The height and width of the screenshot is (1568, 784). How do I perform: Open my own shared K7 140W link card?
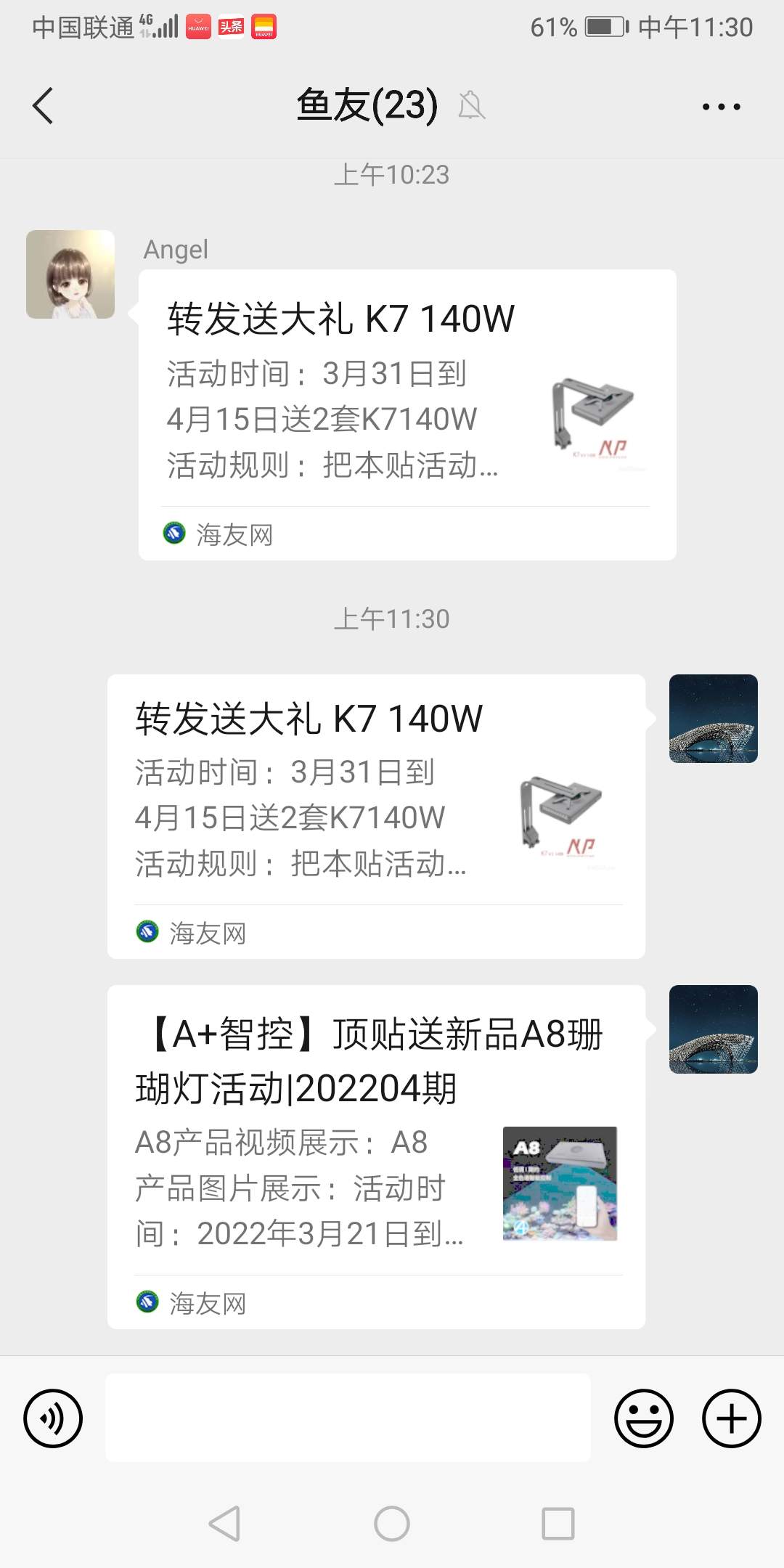click(376, 816)
